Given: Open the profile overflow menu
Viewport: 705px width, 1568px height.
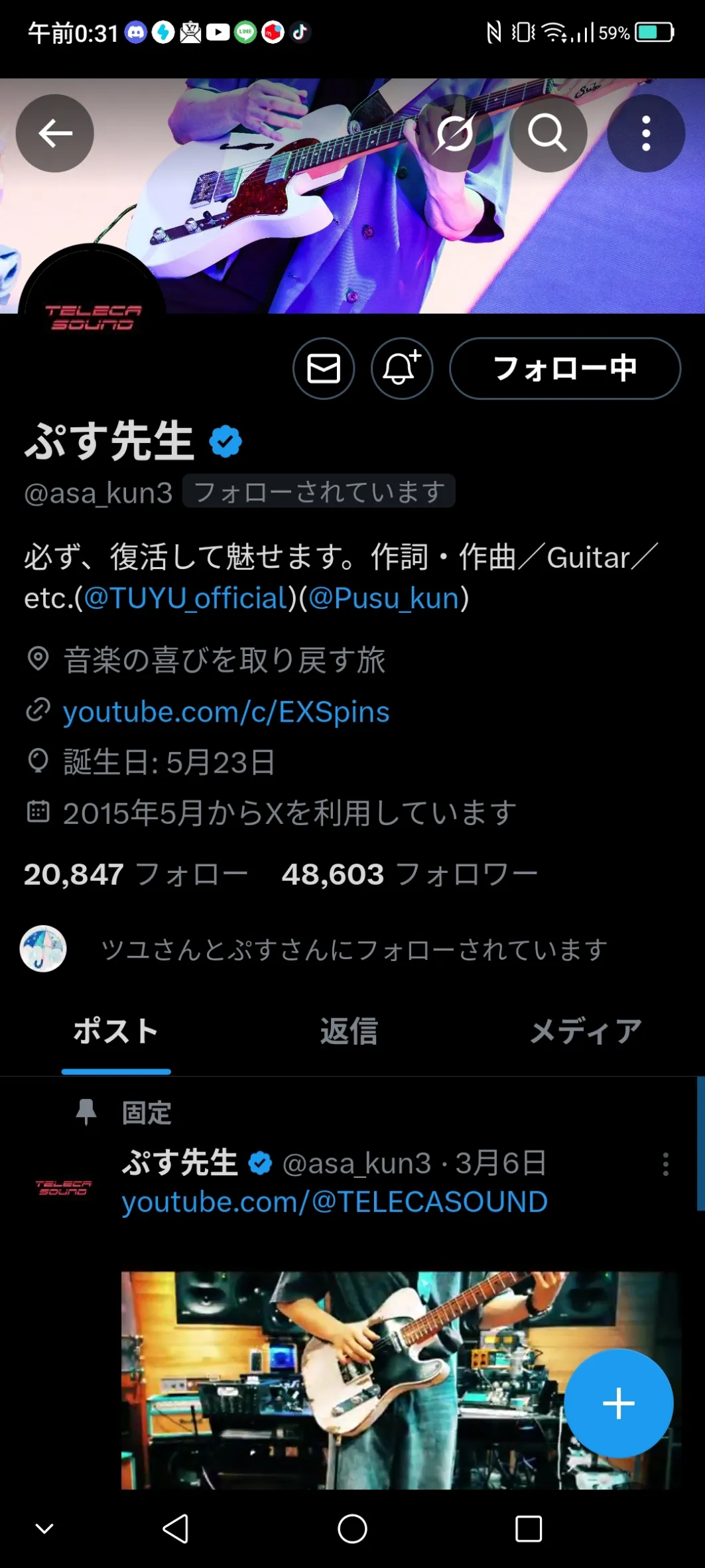Looking at the screenshot, I should tap(645, 133).
